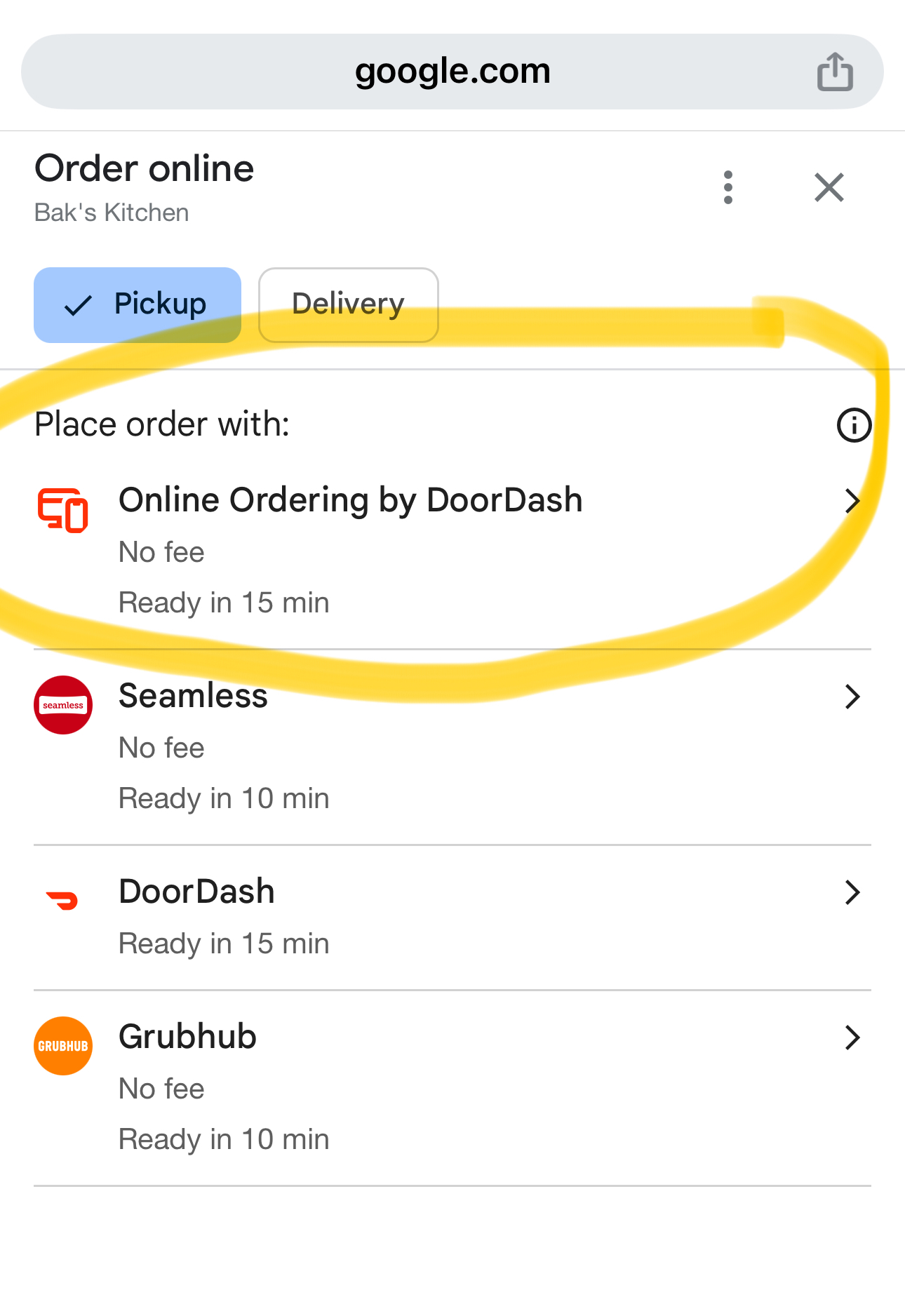
Task: Close the Order online panel
Action: pos(829,187)
